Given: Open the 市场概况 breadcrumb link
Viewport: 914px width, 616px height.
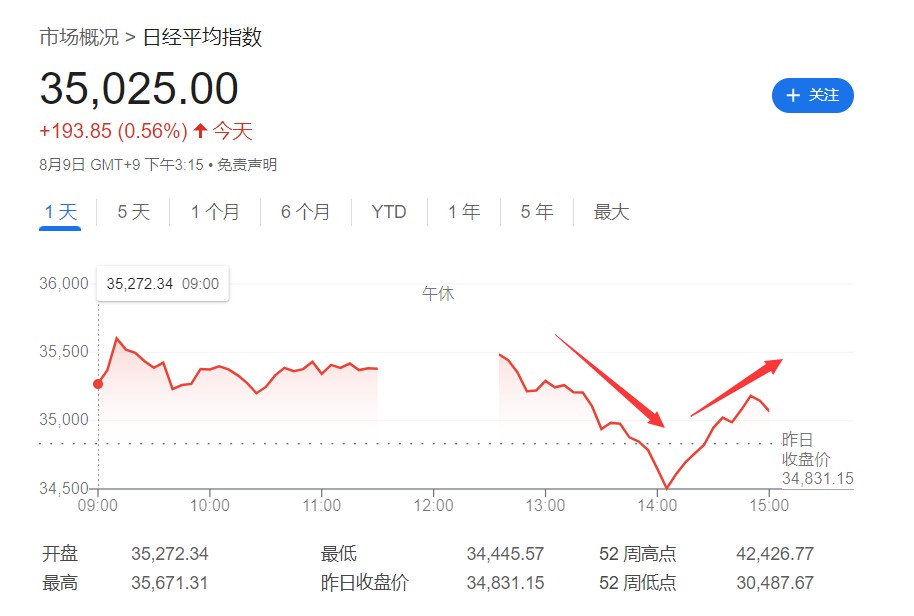Looking at the screenshot, I should [78, 37].
